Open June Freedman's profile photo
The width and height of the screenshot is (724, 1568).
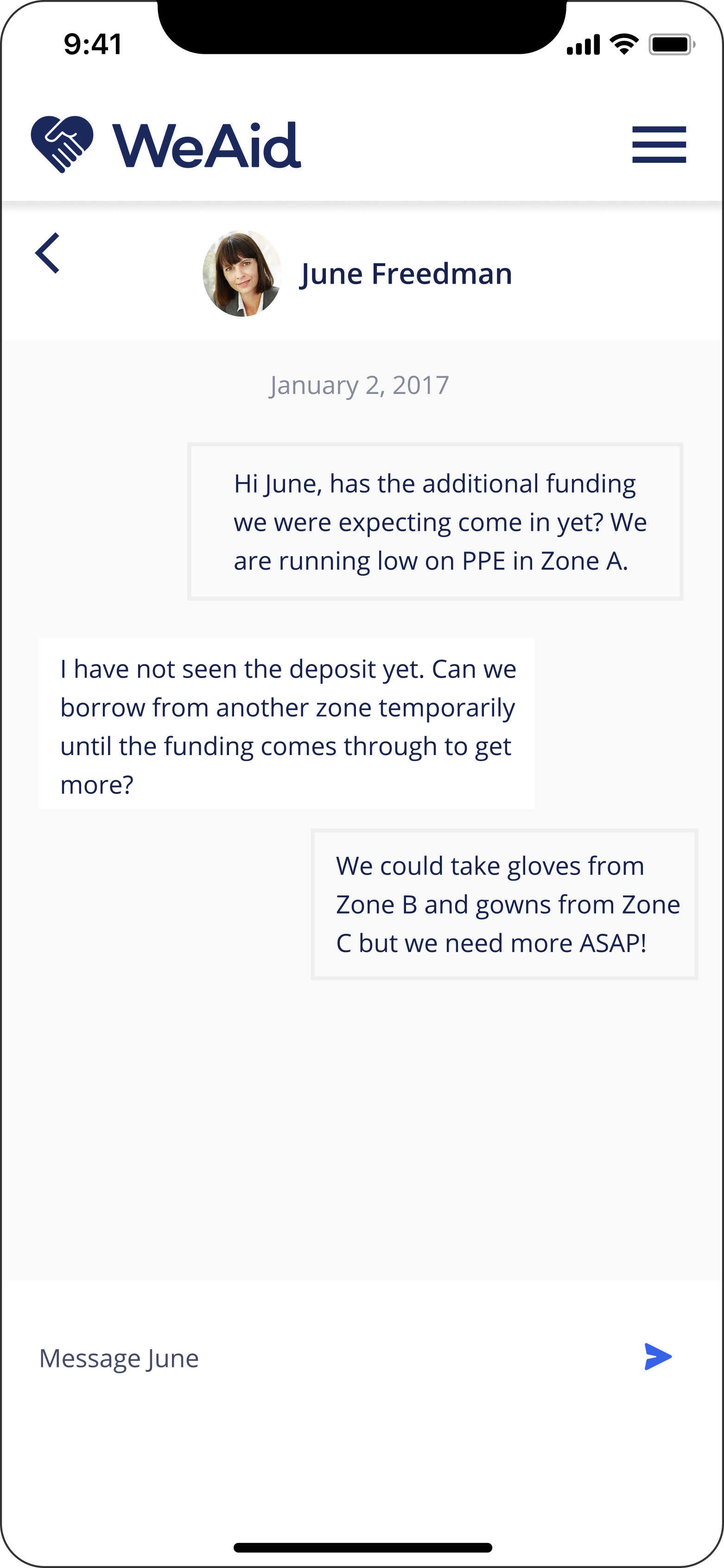(242, 273)
